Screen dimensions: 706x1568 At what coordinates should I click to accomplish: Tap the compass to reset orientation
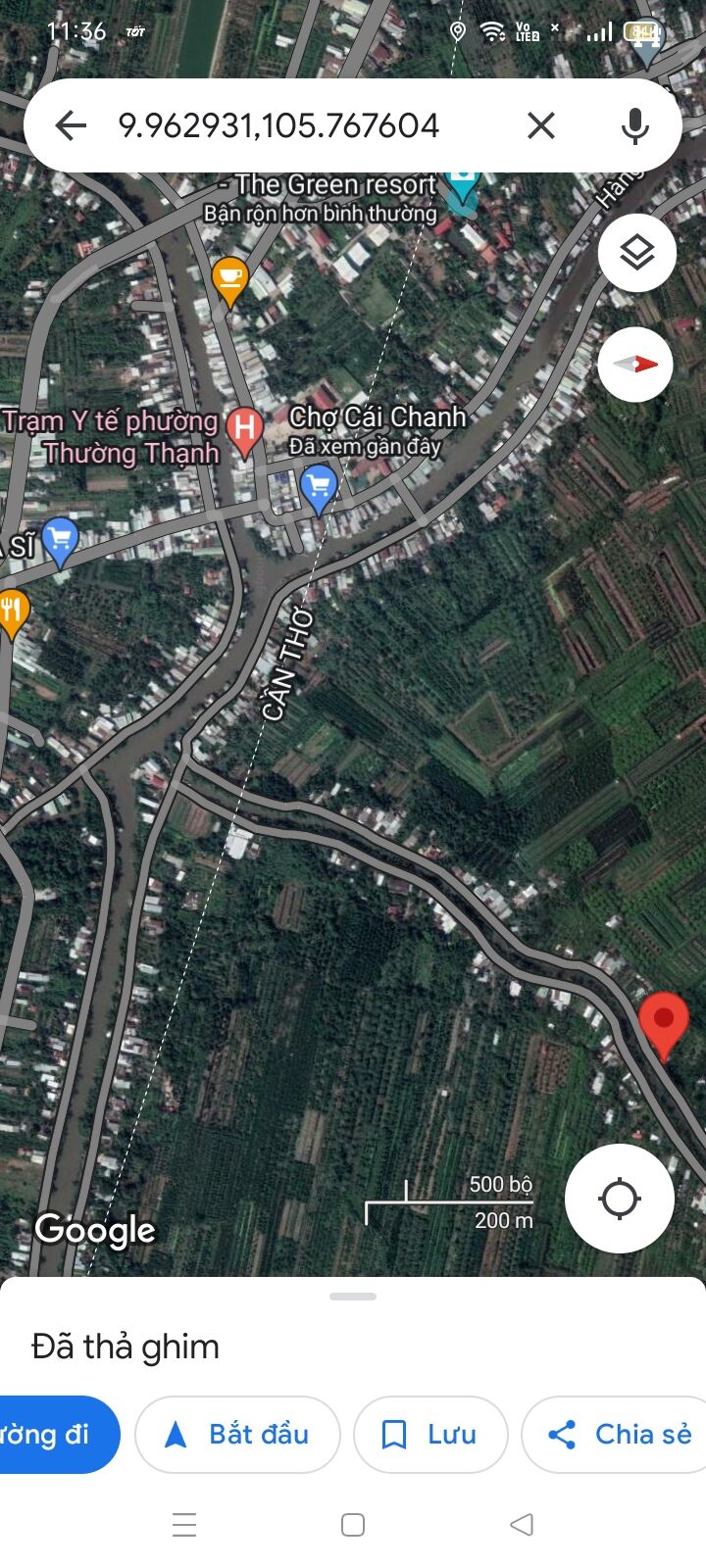[x=635, y=364]
